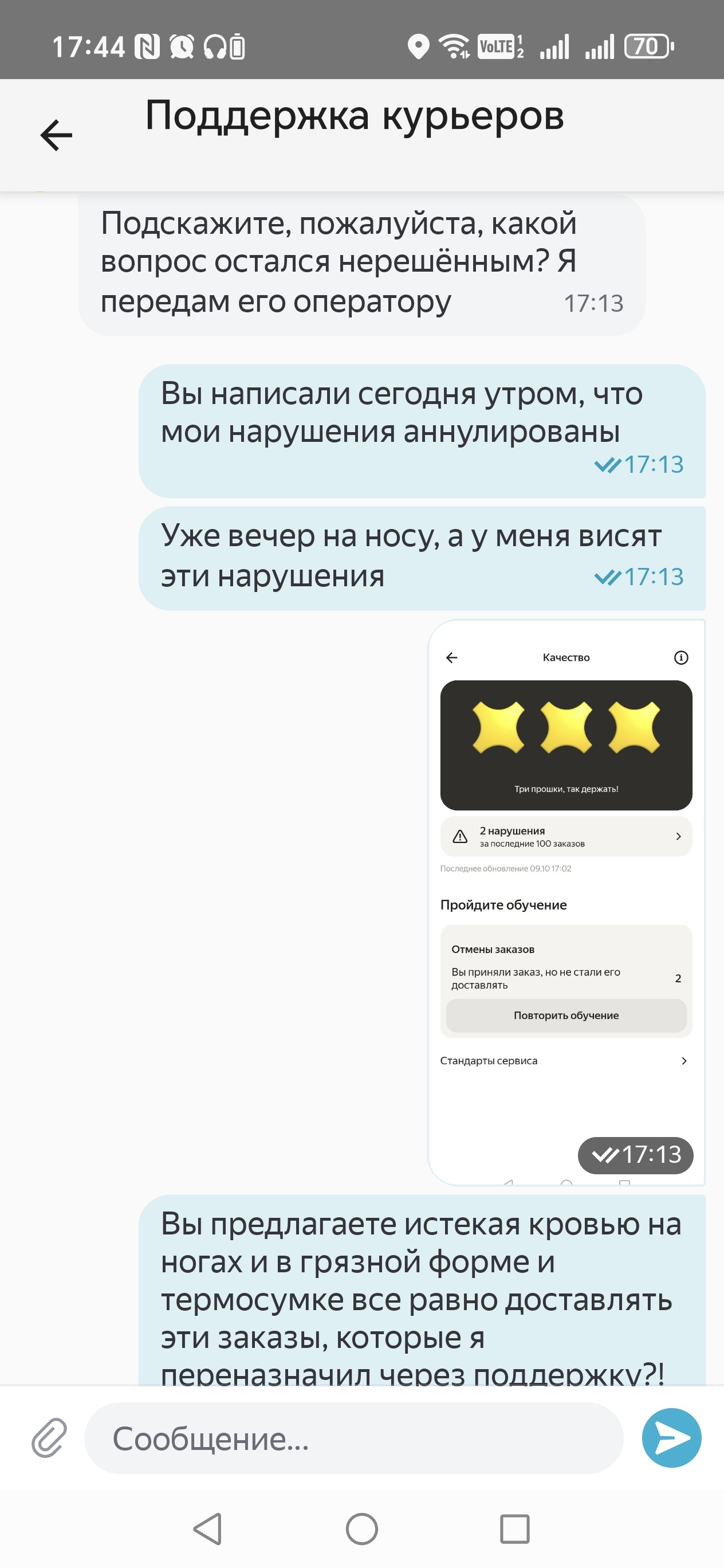724x1568 pixels.
Task: Open the attachment paperclip icon
Action: [49, 1438]
